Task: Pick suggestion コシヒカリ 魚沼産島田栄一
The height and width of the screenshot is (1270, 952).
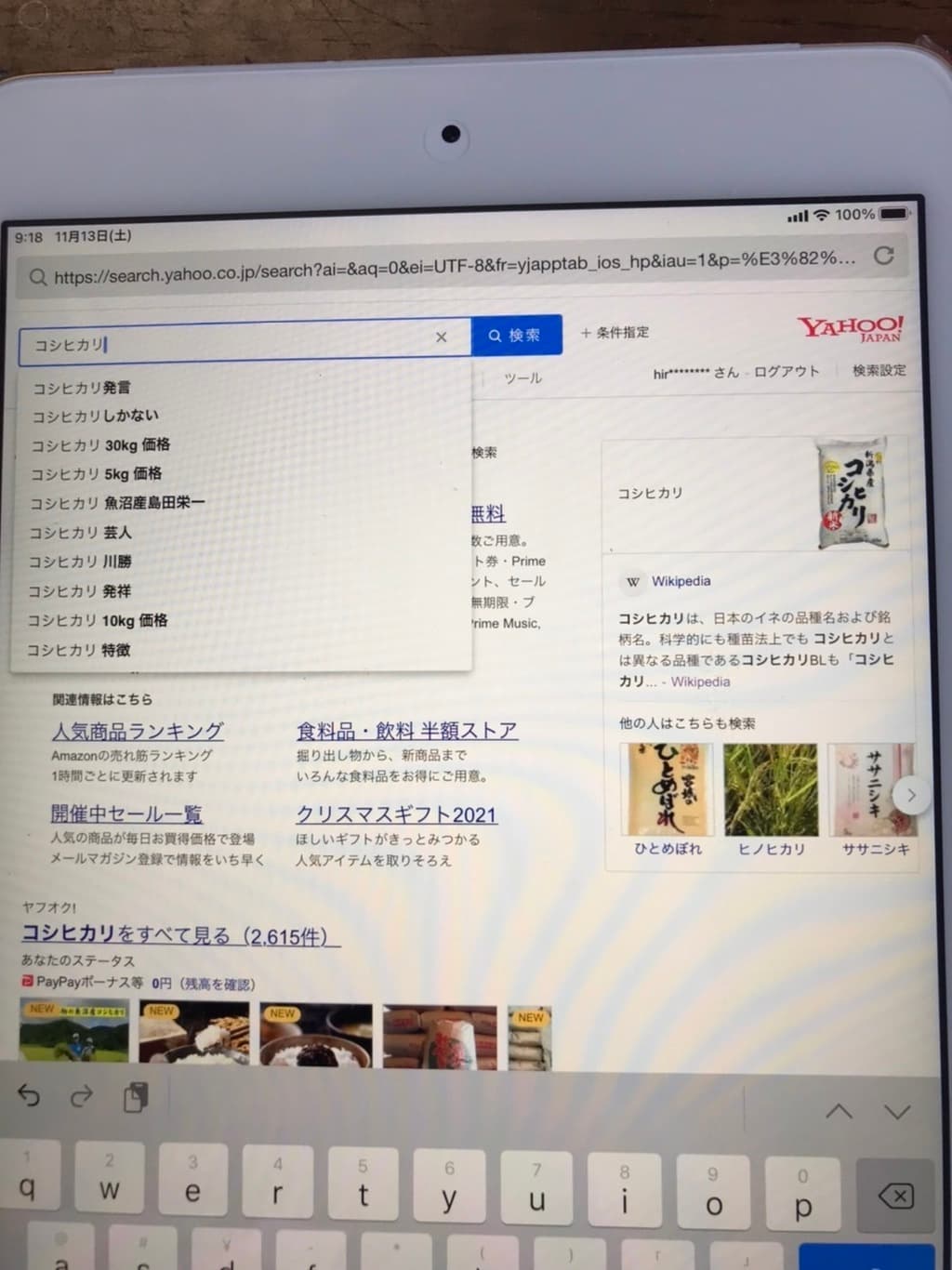Action: point(117,503)
